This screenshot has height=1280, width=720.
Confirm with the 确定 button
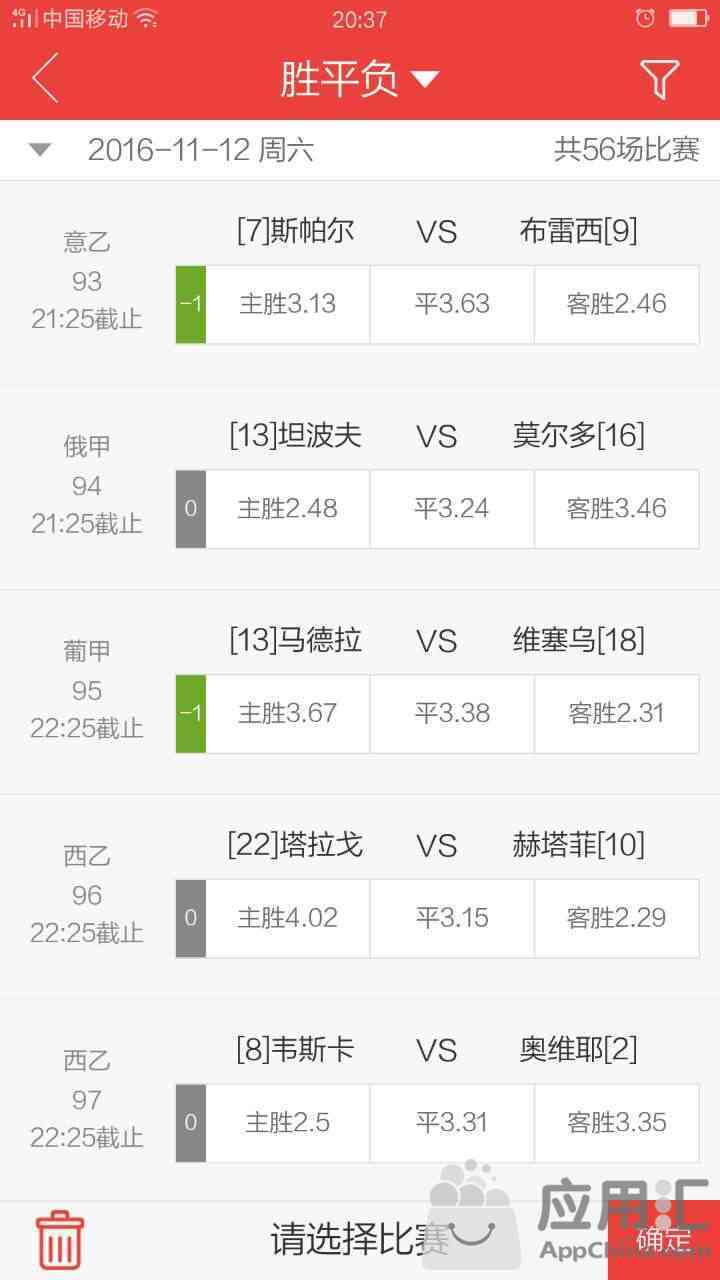[x=664, y=1240]
